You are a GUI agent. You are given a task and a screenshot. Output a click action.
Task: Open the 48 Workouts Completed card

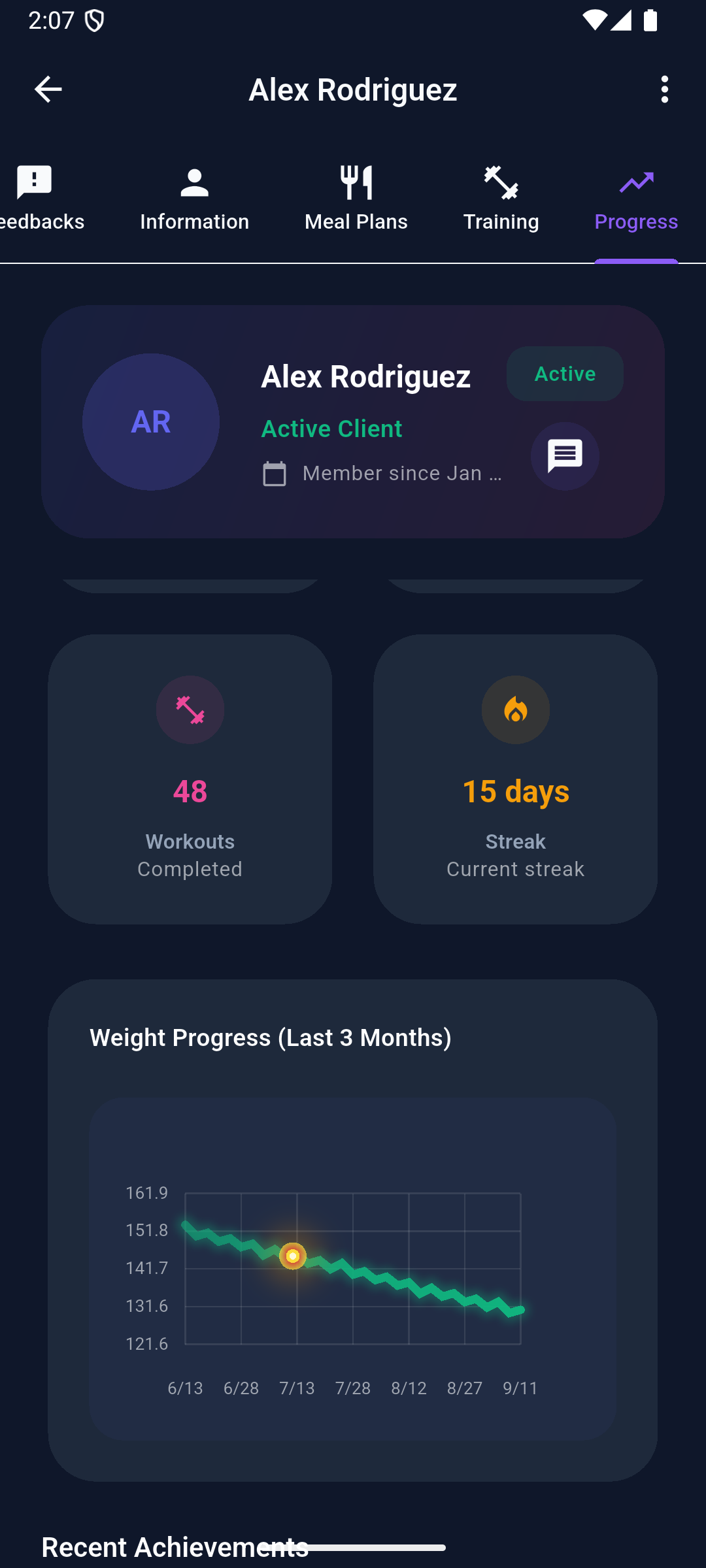[190, 779]
